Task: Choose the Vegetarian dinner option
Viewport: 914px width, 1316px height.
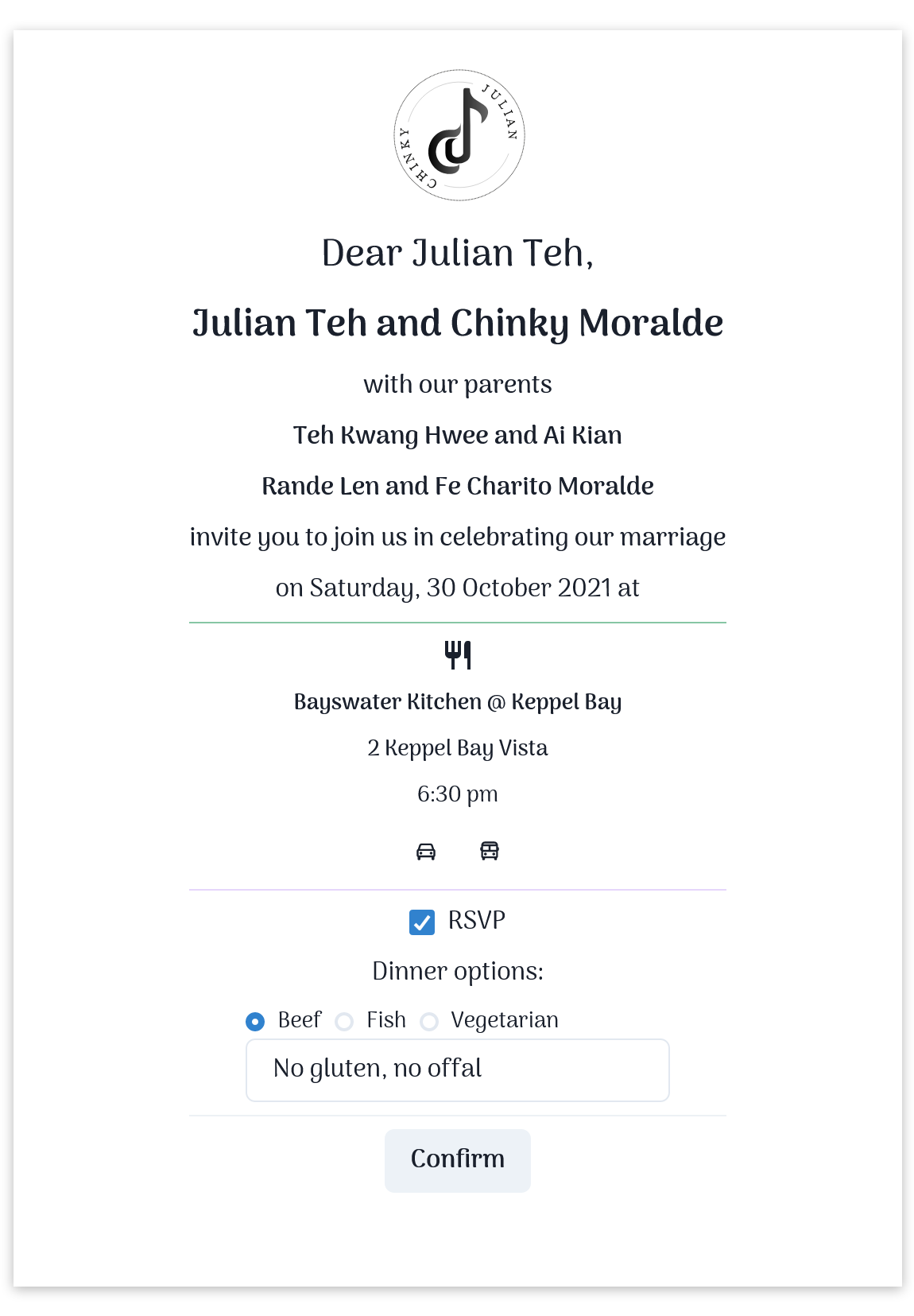Action: click(430, 1022)
